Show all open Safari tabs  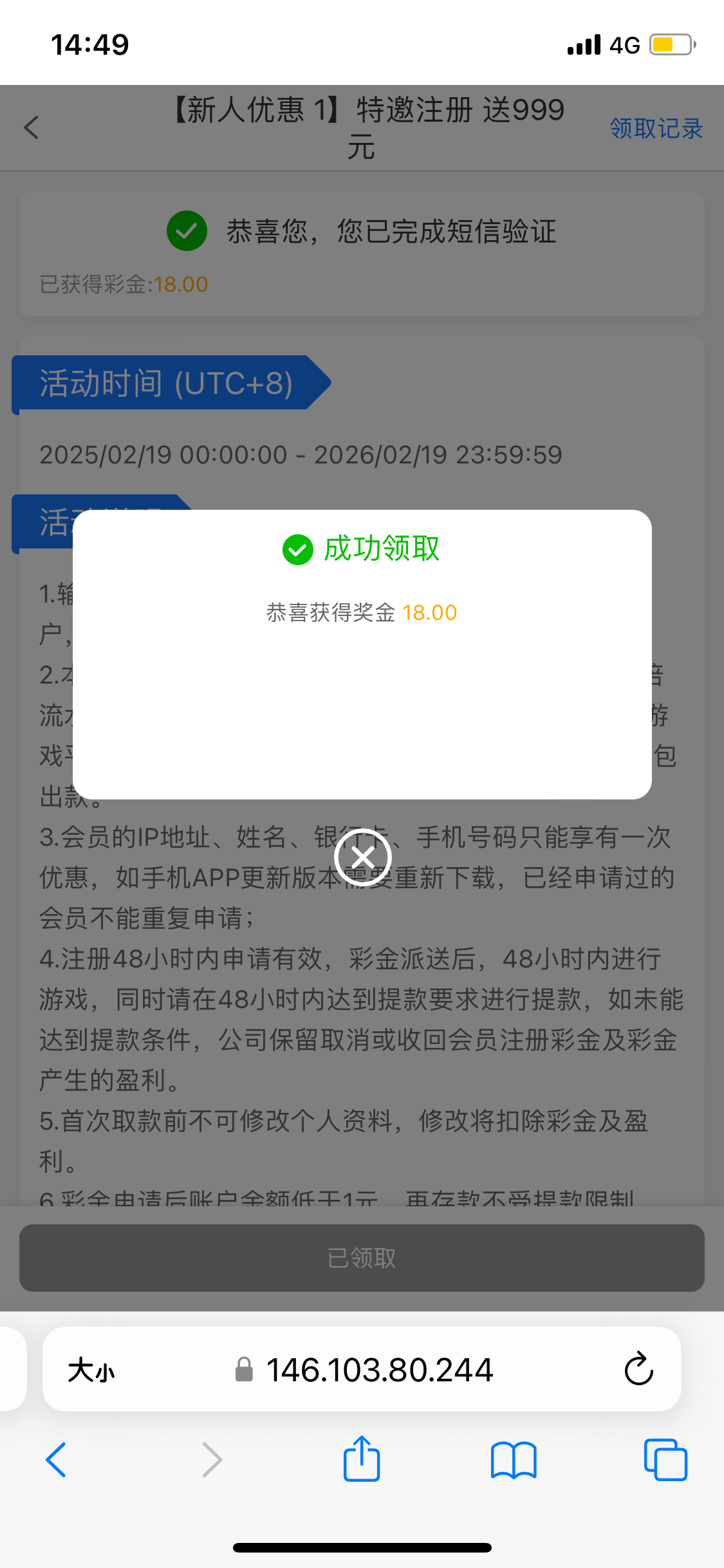click(665, 1460)
